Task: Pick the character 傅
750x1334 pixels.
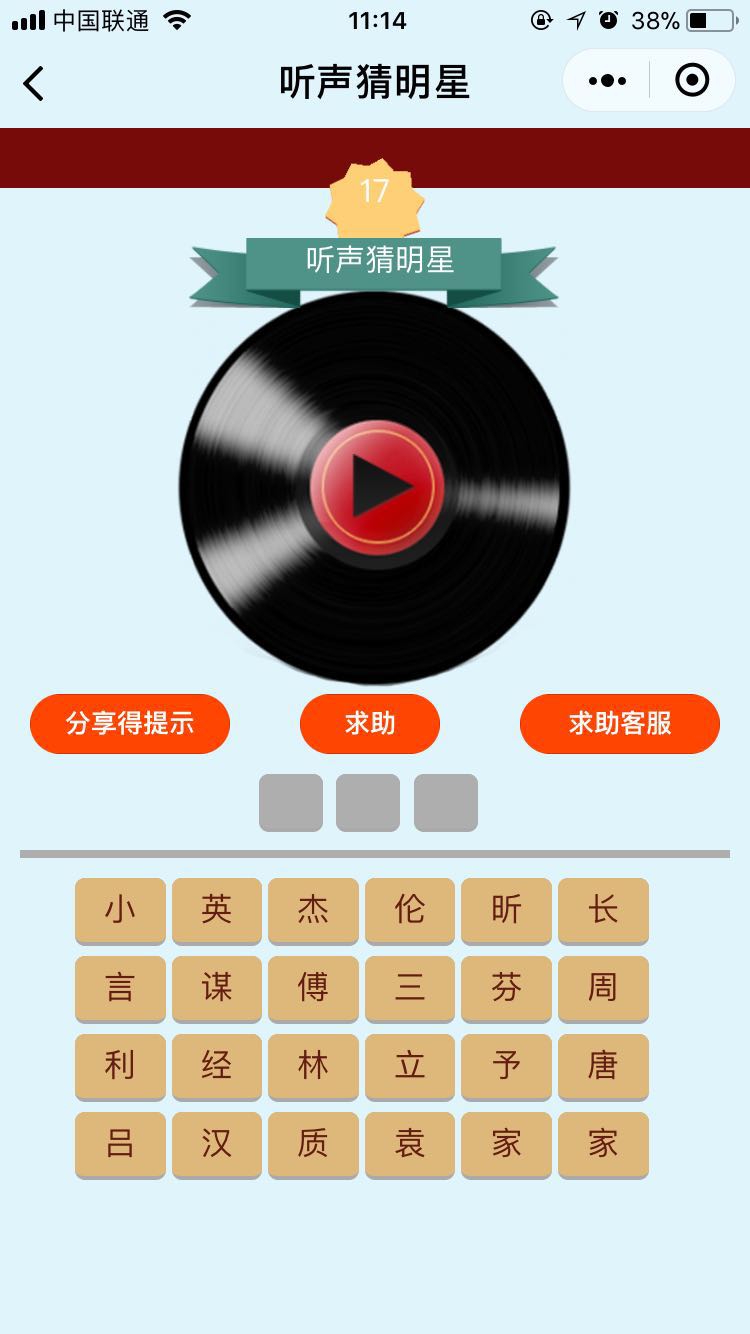Action: [313, 988]
